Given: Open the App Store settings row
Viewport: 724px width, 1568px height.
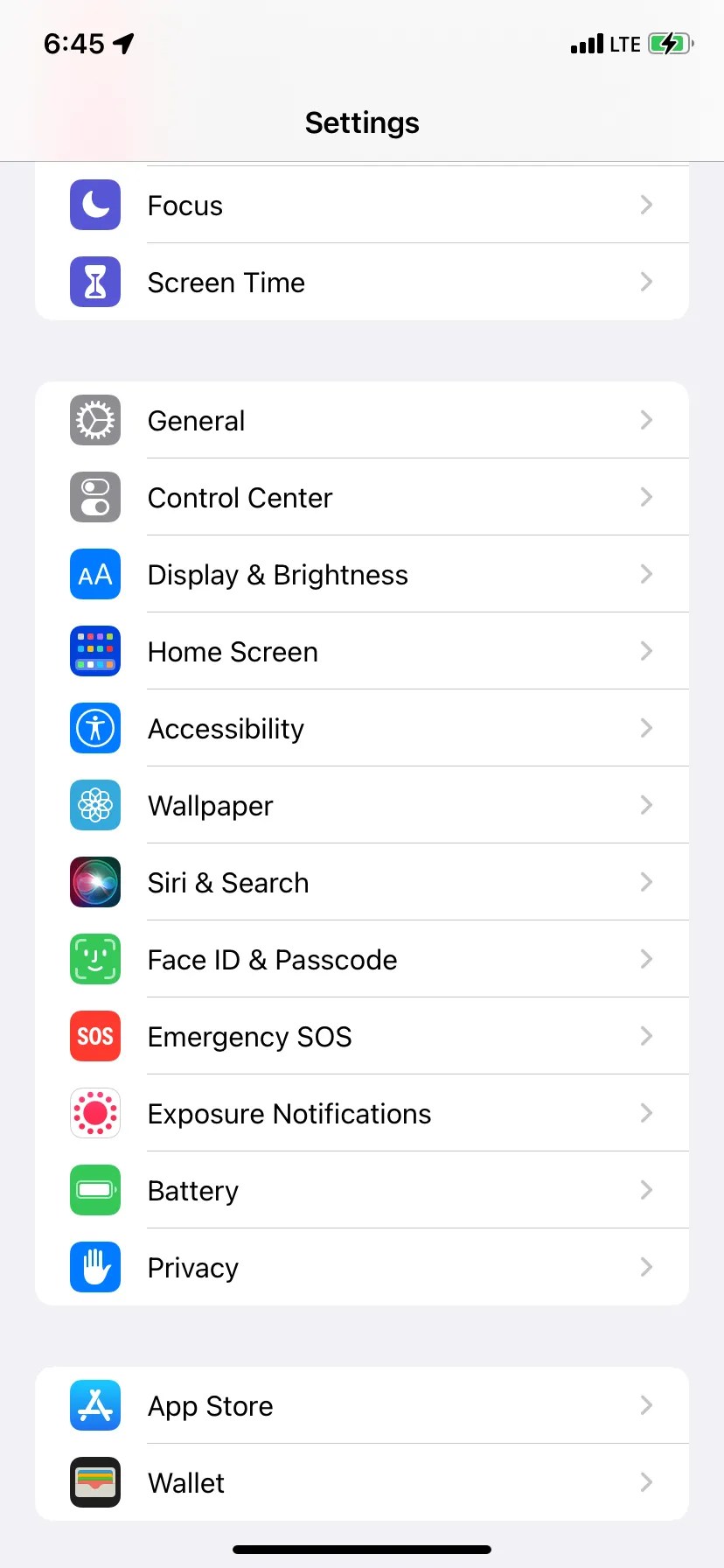Looking at the screenshot, I should tap(362, 1405).
